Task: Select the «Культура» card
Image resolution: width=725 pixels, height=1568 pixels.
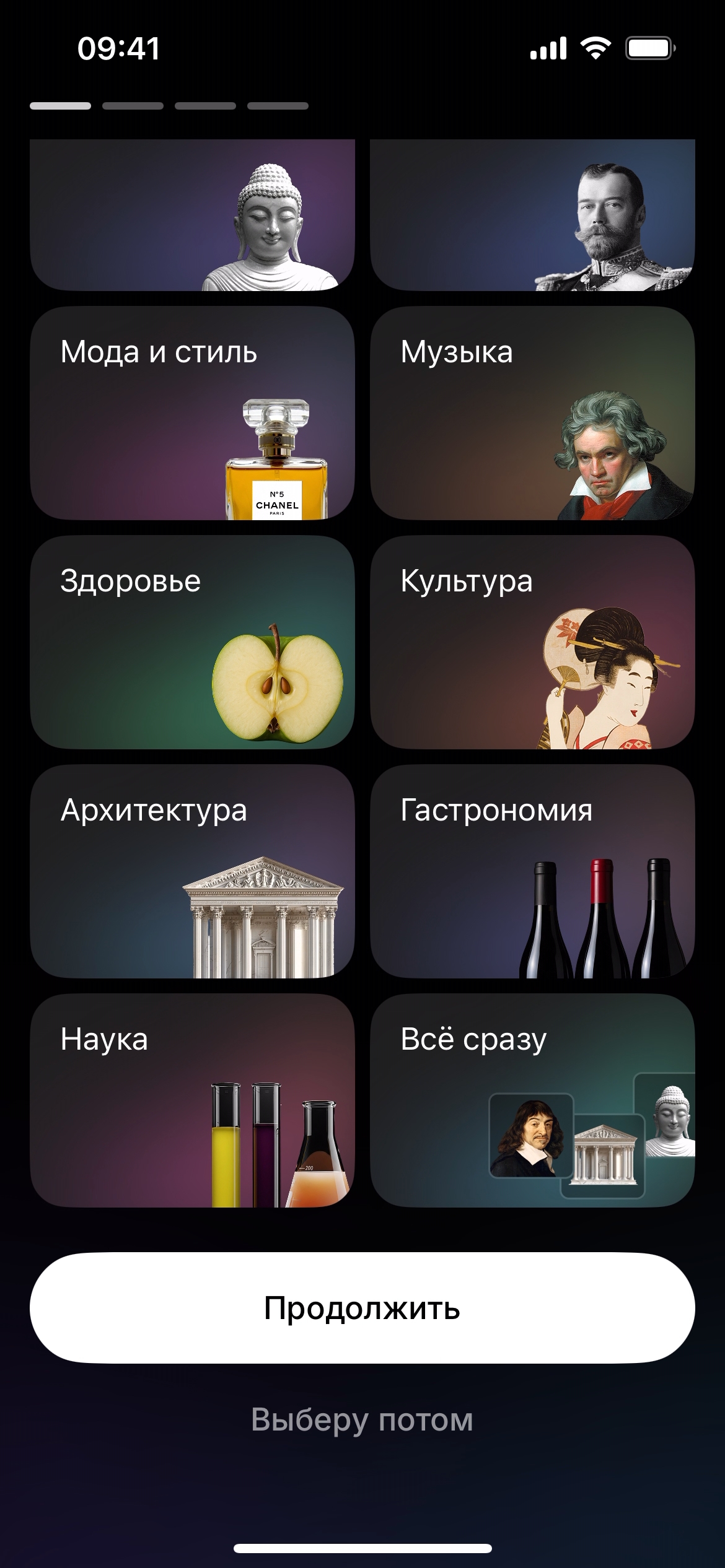Action: (532, 642)
